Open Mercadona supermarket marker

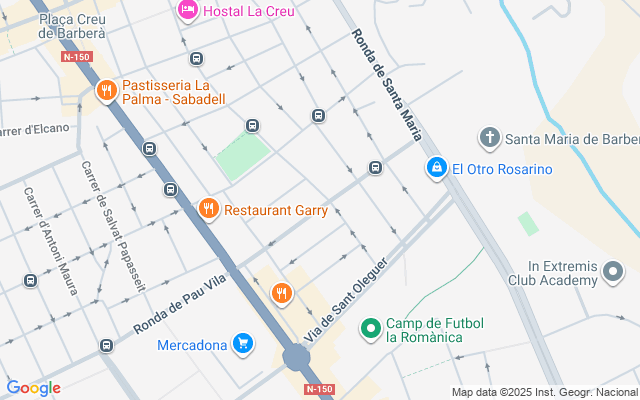(242, 345)
